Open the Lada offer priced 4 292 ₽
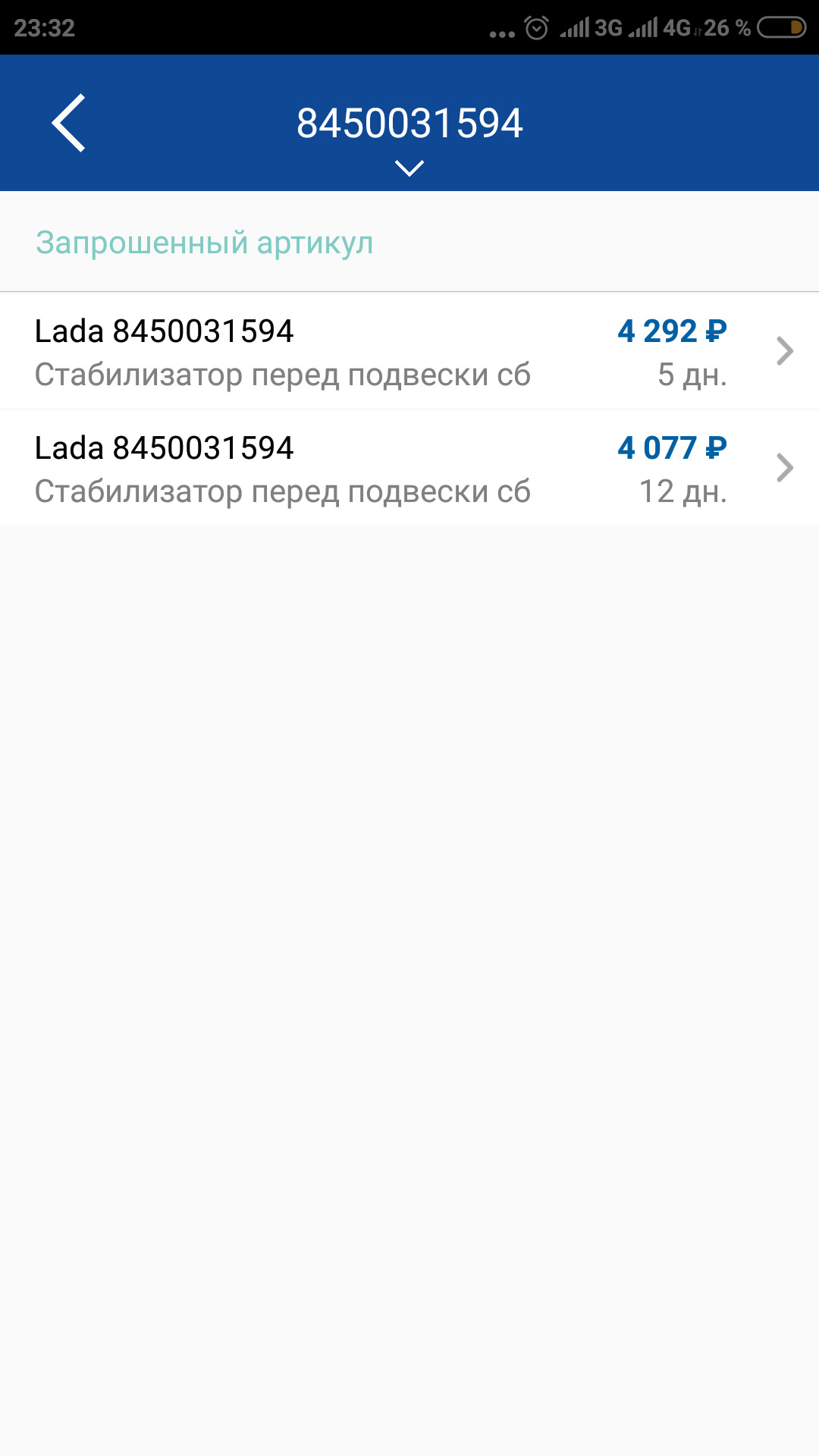The height and width of the screenshot is (1456, 819). 409,352
